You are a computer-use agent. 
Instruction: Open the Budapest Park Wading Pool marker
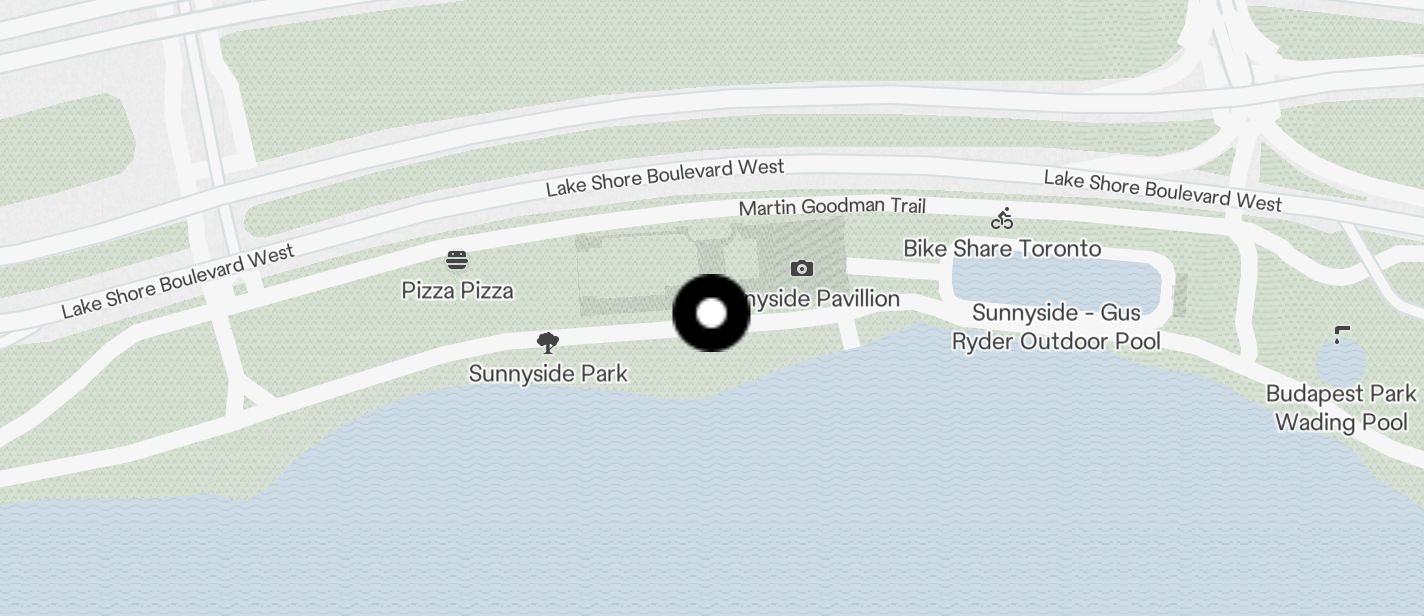(1341, 334)
